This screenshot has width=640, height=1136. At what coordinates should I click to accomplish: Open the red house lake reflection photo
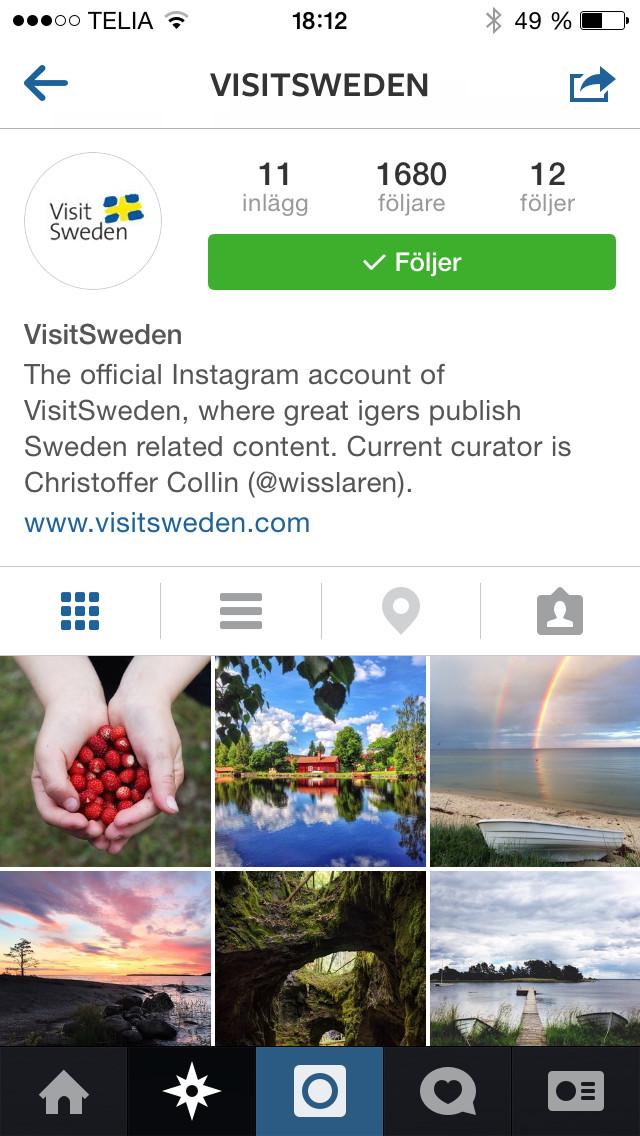click(x=320, y=761)
